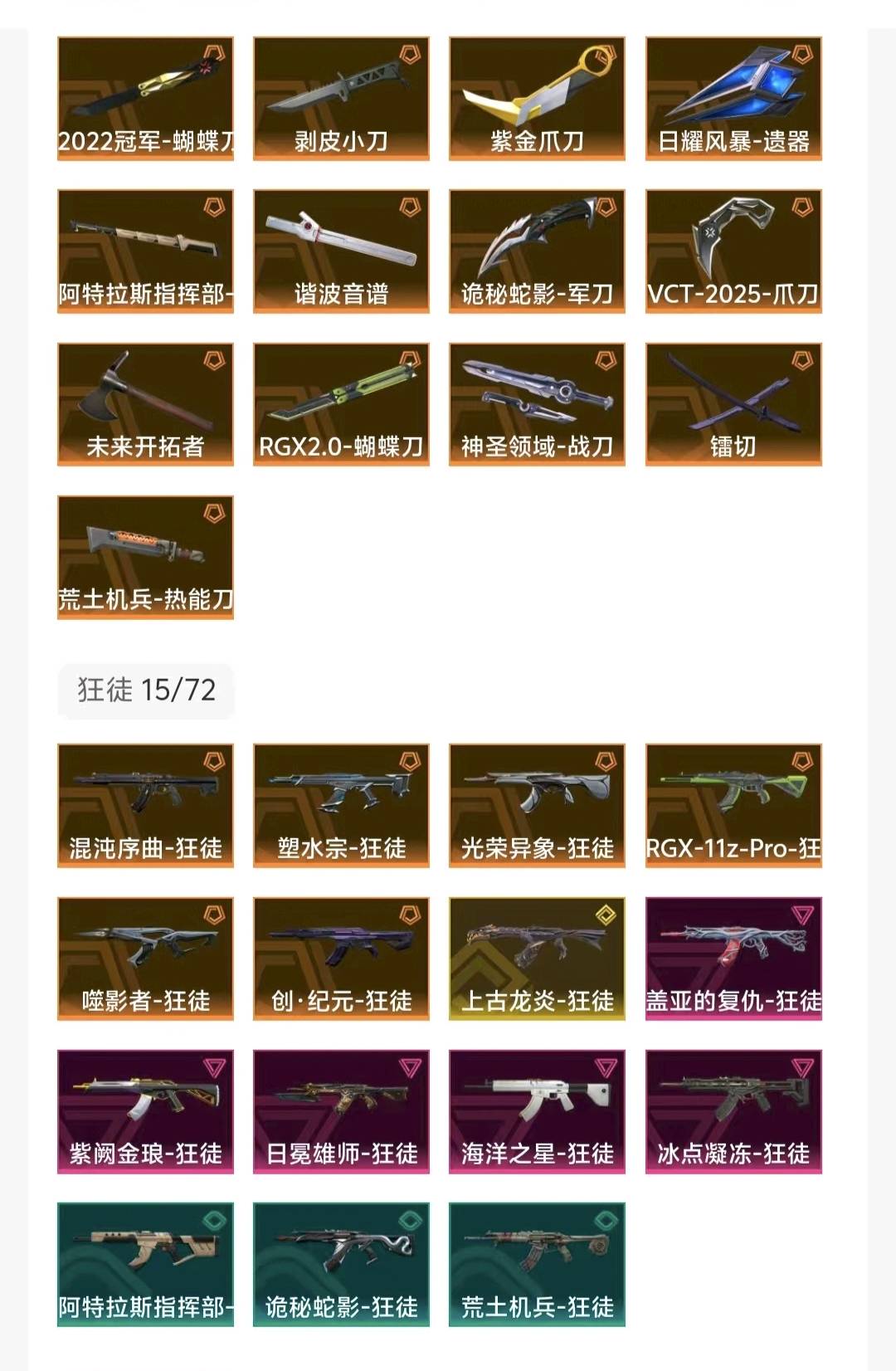Open the 日耀风暴-遗器 skin tile
This screenshot has height=1371, width=896.
[x=733, y=98]
